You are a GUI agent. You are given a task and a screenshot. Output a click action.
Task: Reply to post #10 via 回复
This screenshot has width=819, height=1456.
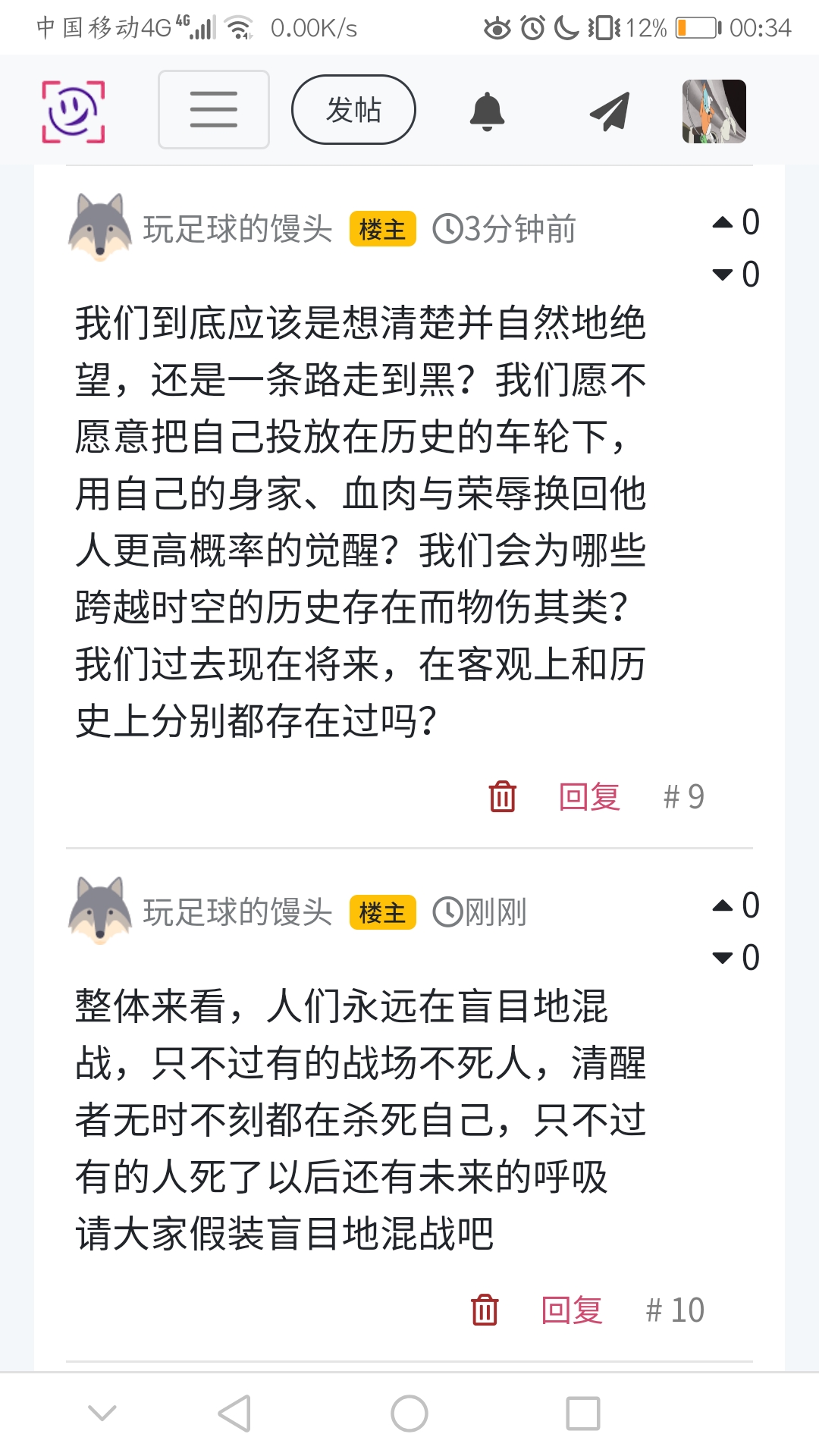coord(572,1310)
